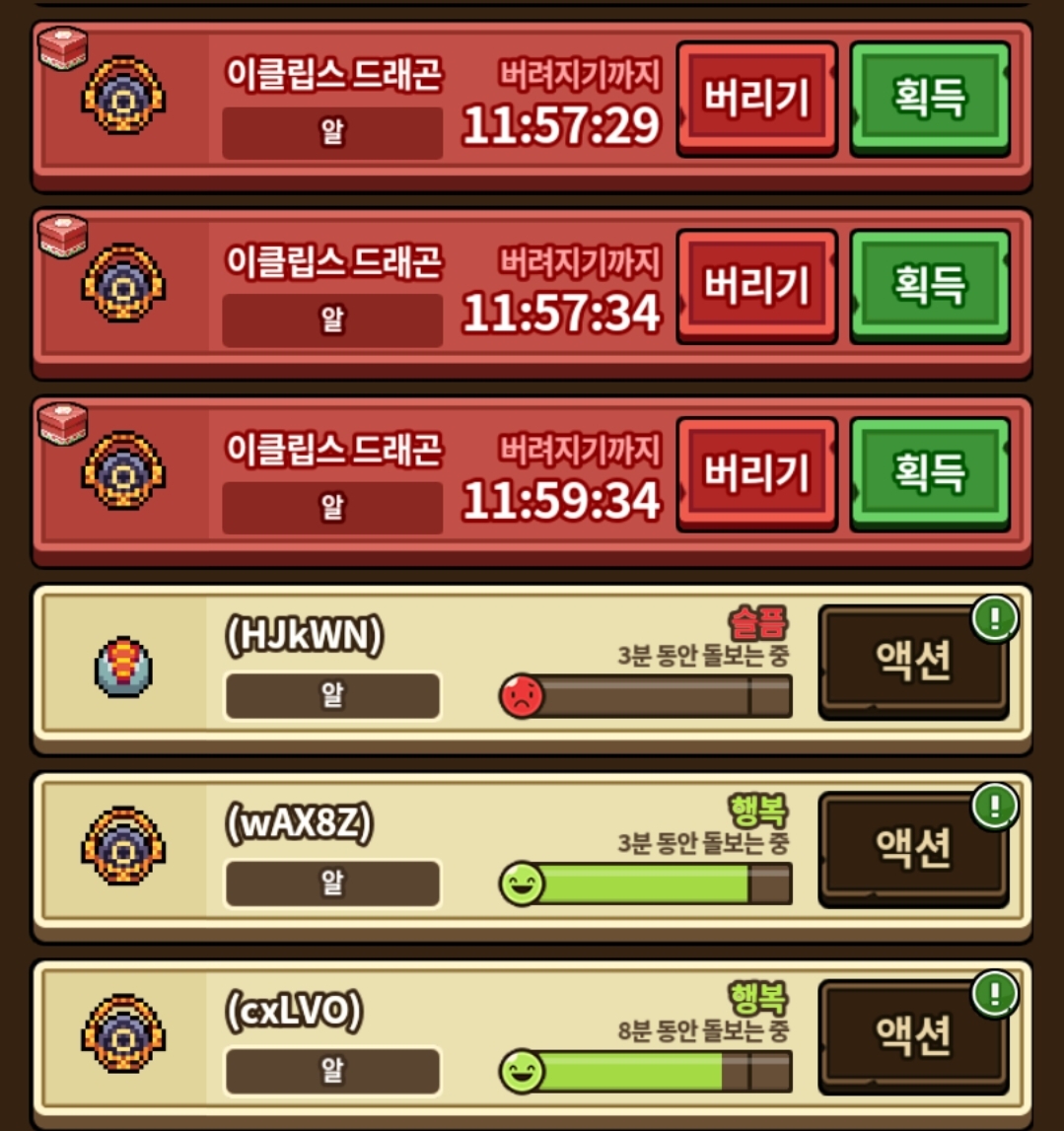Claim the egg with the 11:57:29 timer
Viewport: 1064px width, 1131px height.
(x=929, y=97)
